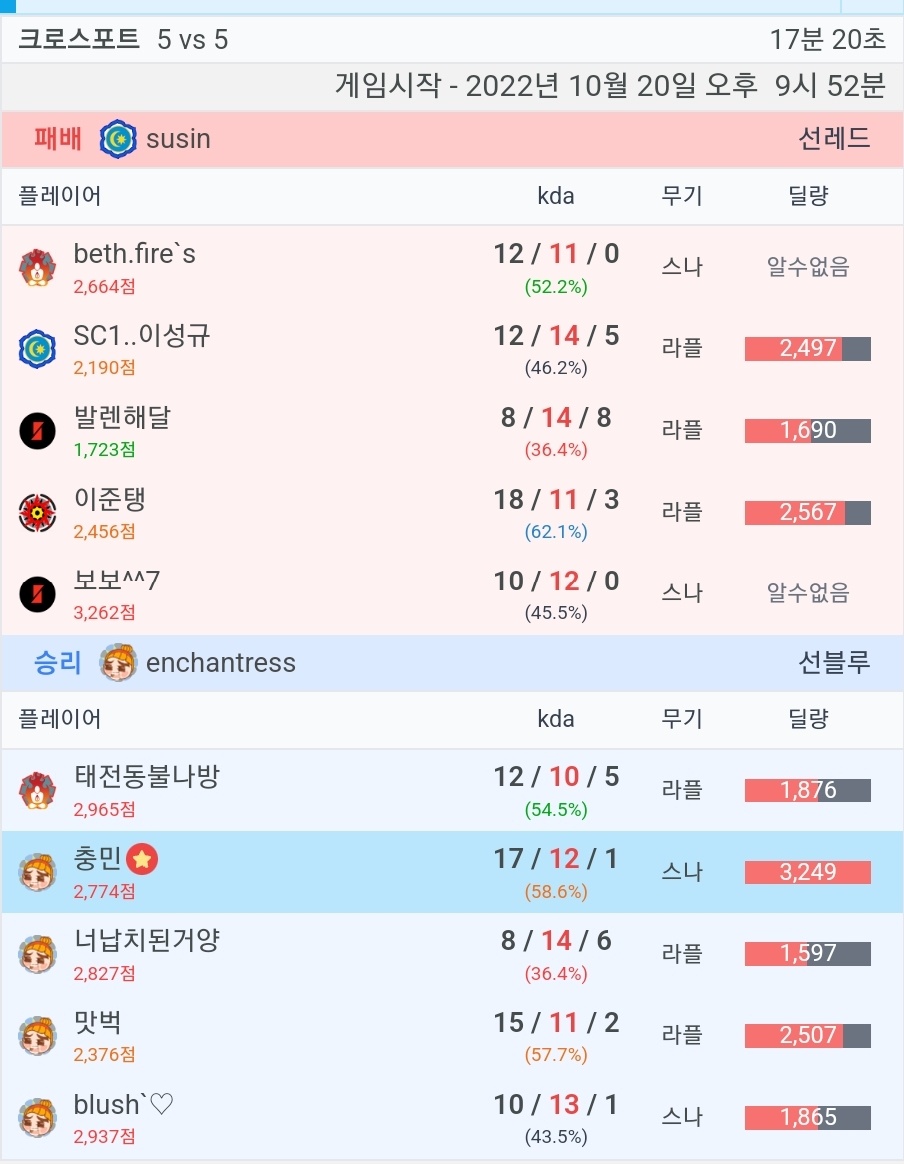
Task: Open blush`♡ player profile
Action: [124, 1105]
